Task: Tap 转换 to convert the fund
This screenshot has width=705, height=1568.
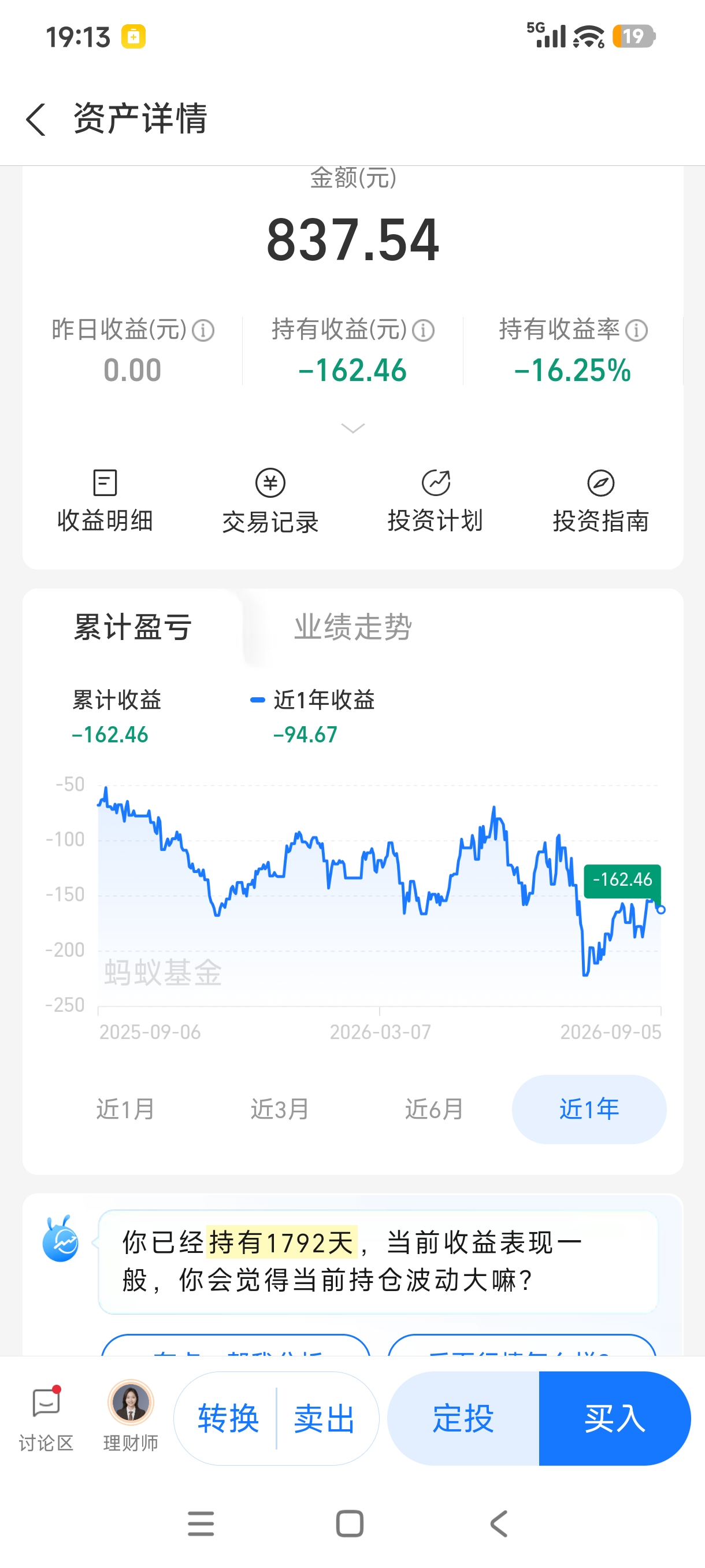Action: click(x=228, y=1418)
